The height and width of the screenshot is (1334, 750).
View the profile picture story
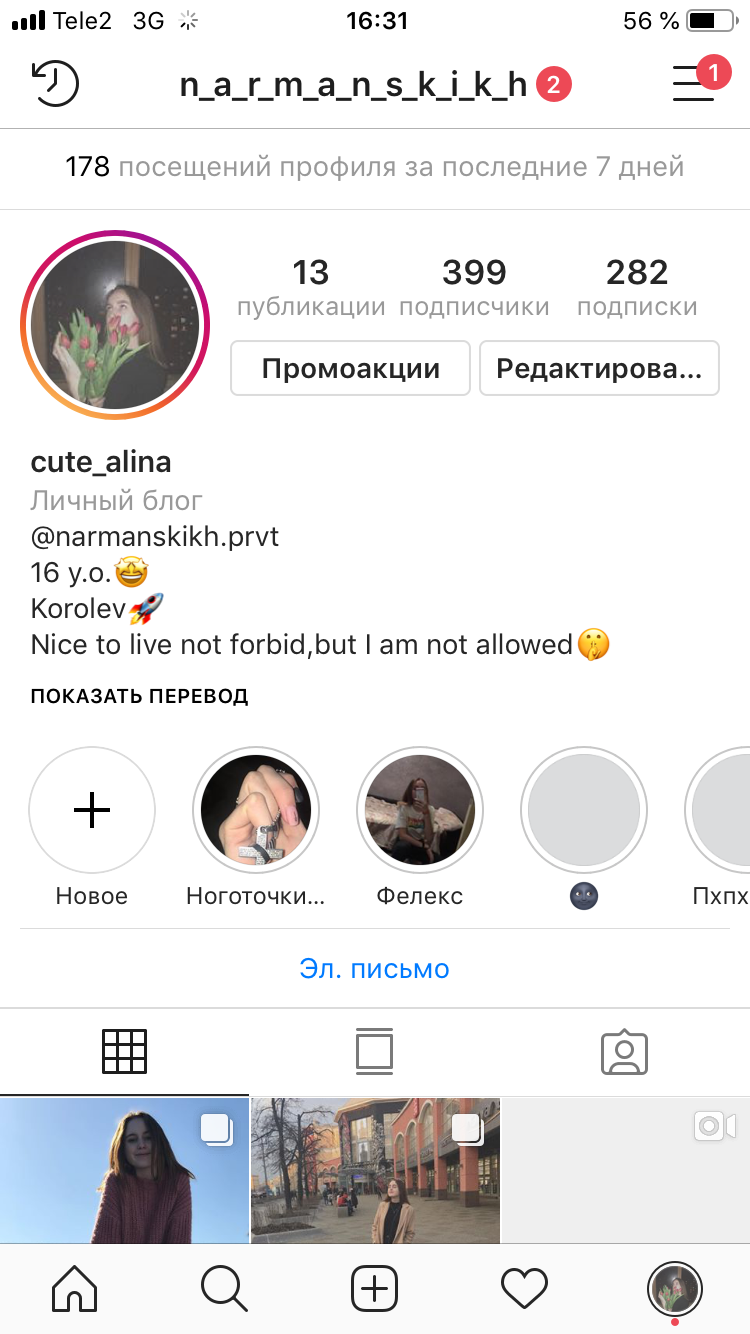pos(115,325)
